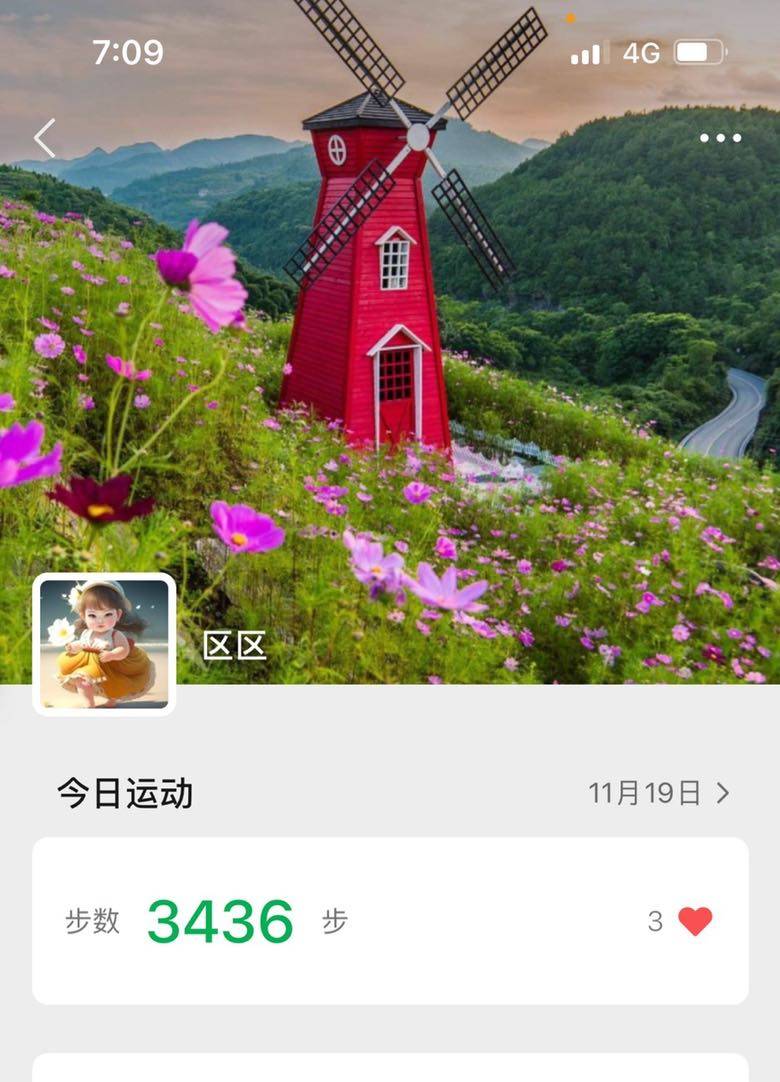Like the 3436 steps with the heart
The height and width of the screenshot is (1082, 780).
coord(695,921)
